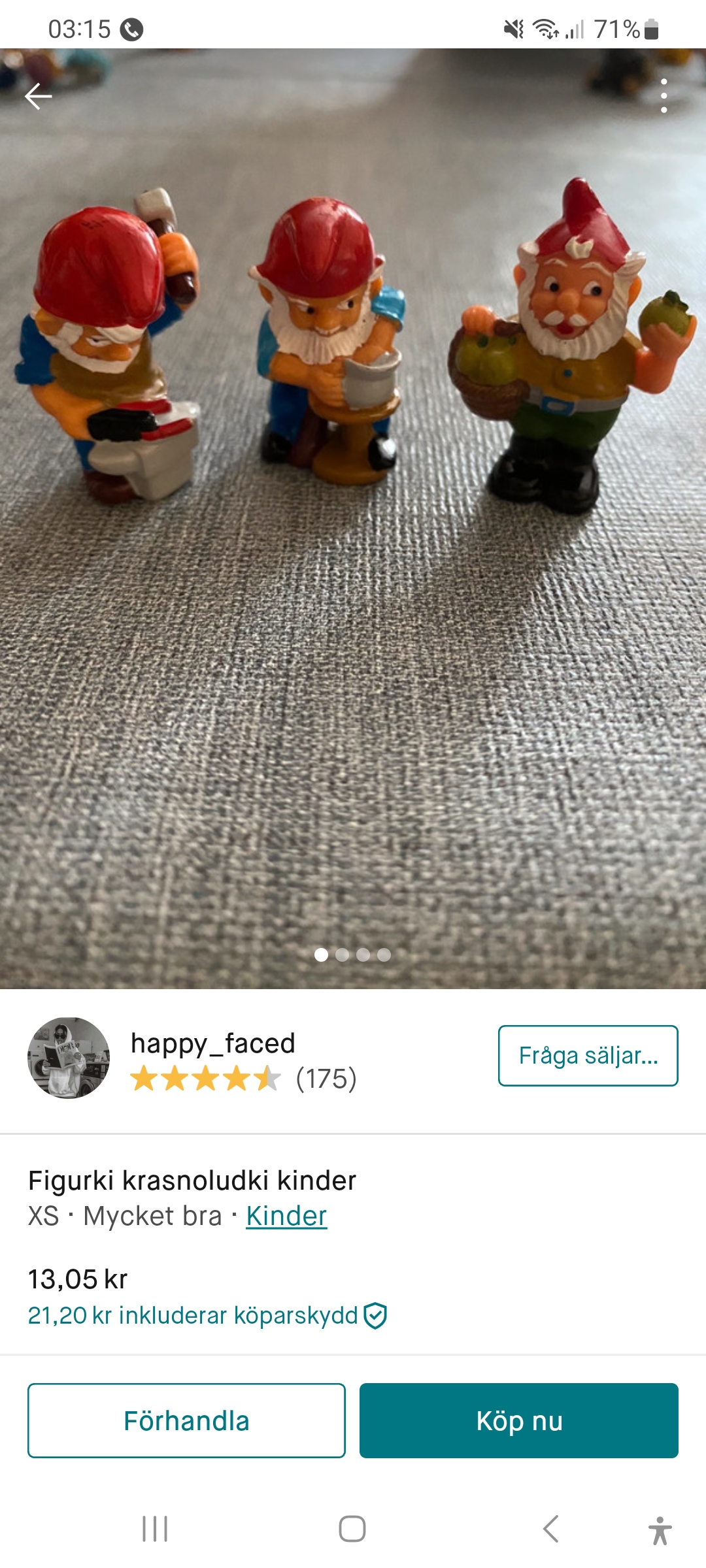Open the gnome figurines photo full screen
The height and width of the screenshot is (1568, 706).
[353, 523]
